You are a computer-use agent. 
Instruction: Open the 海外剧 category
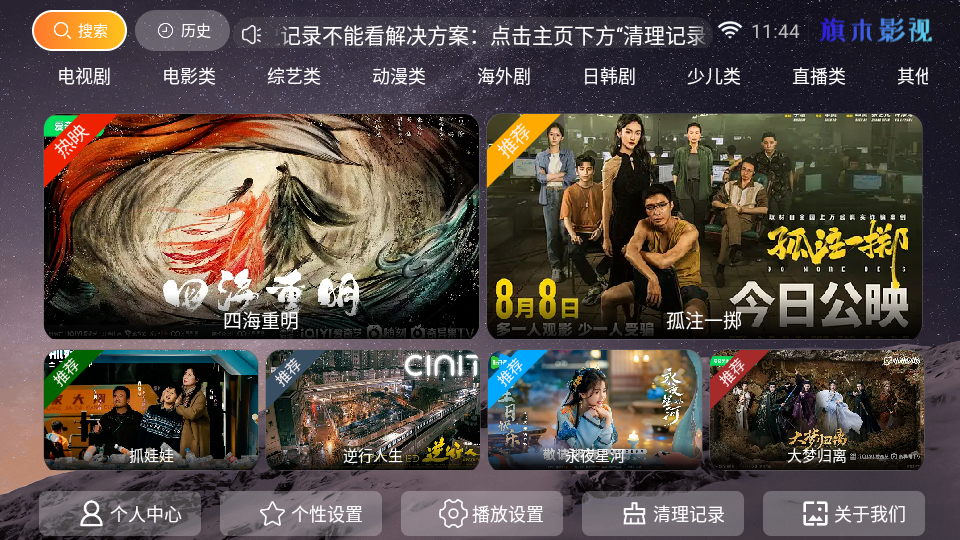[504, 76]
